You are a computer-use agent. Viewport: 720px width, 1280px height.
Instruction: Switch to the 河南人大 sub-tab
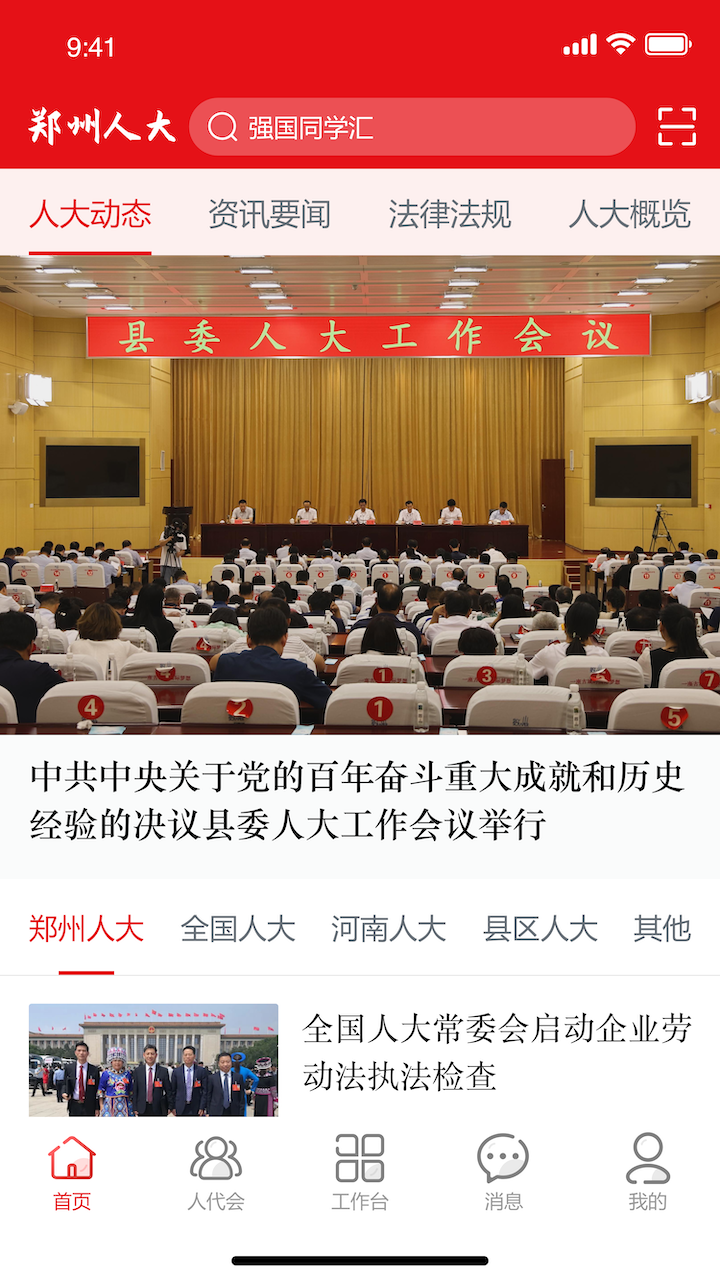(x=388, y=929)
